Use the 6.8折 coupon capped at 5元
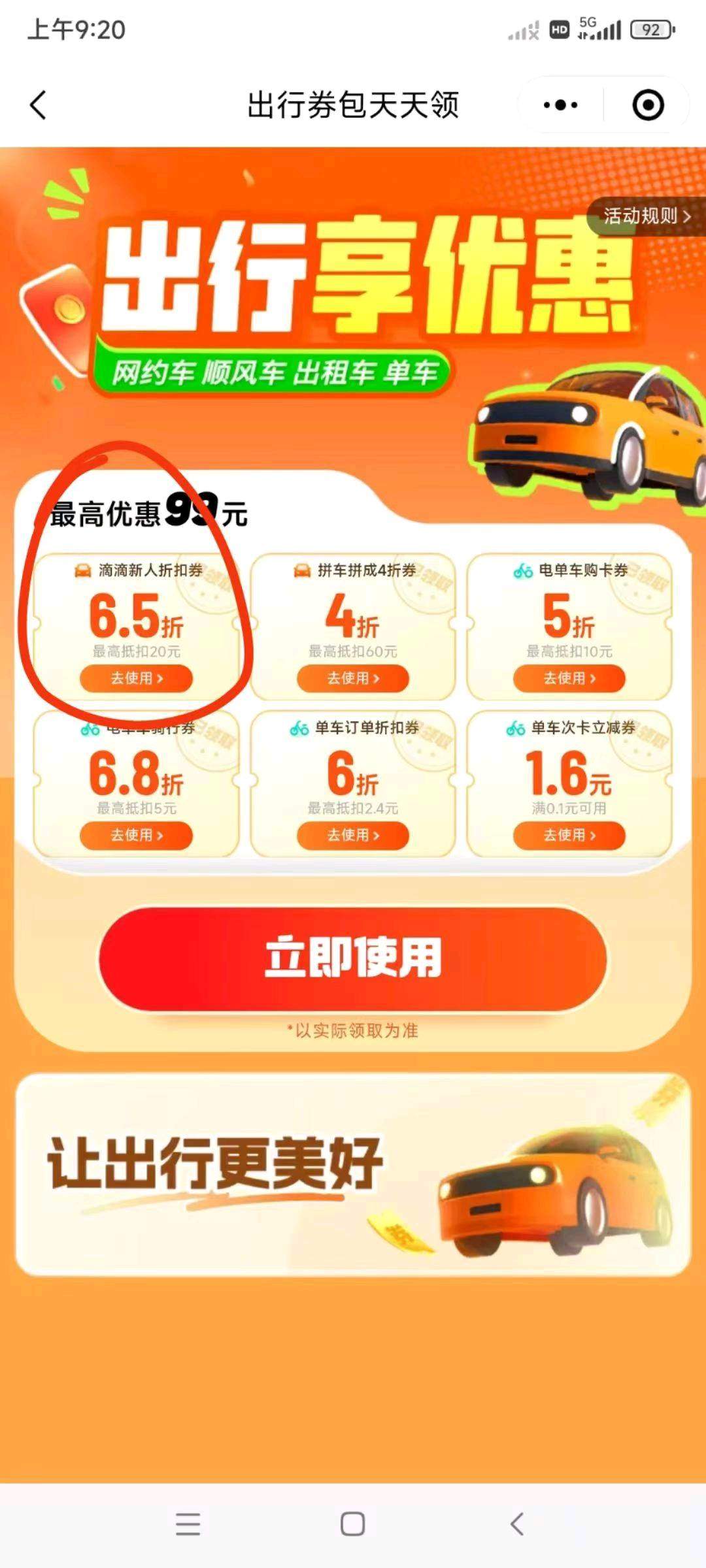Screen dimensions: 706x1568 [136, 835]
